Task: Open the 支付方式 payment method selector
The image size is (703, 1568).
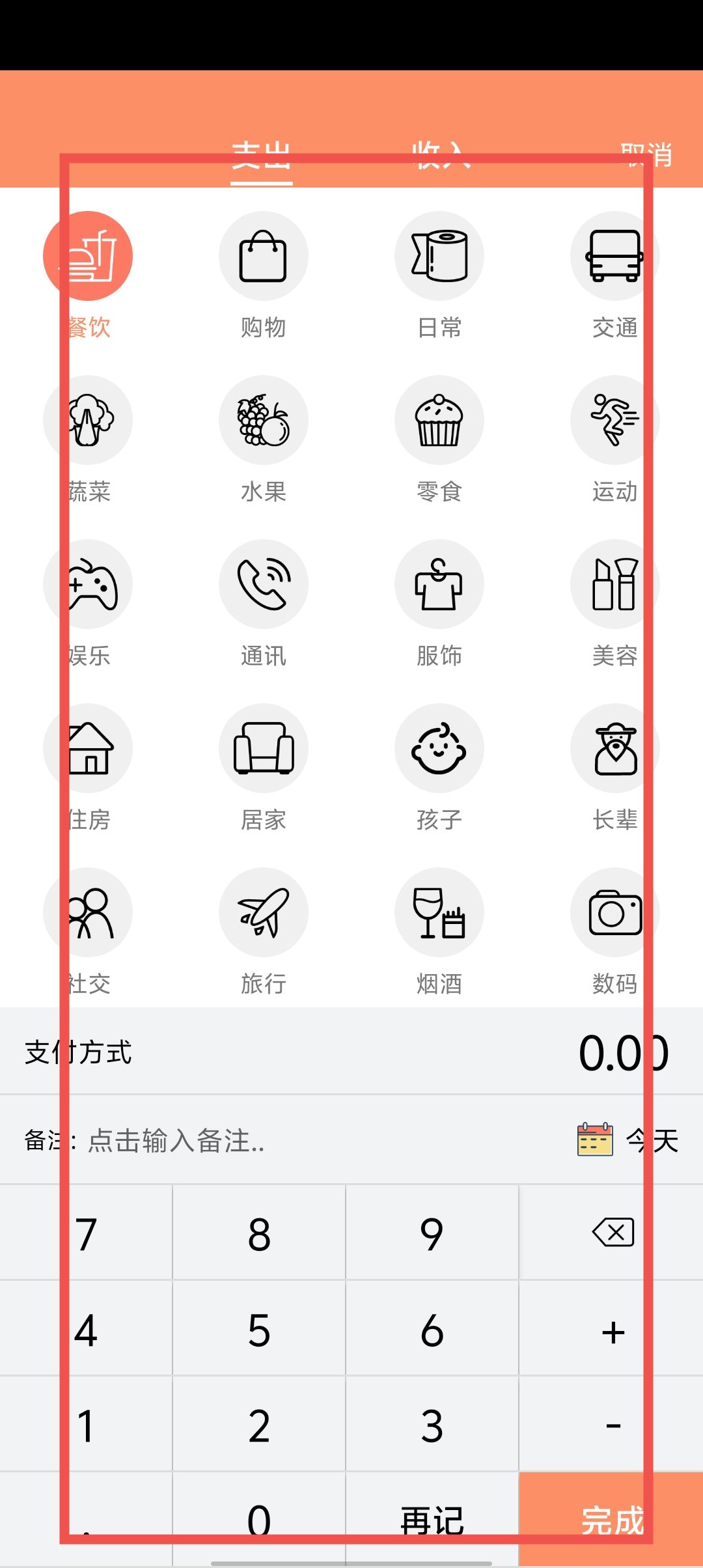Action: (78, 1052)
